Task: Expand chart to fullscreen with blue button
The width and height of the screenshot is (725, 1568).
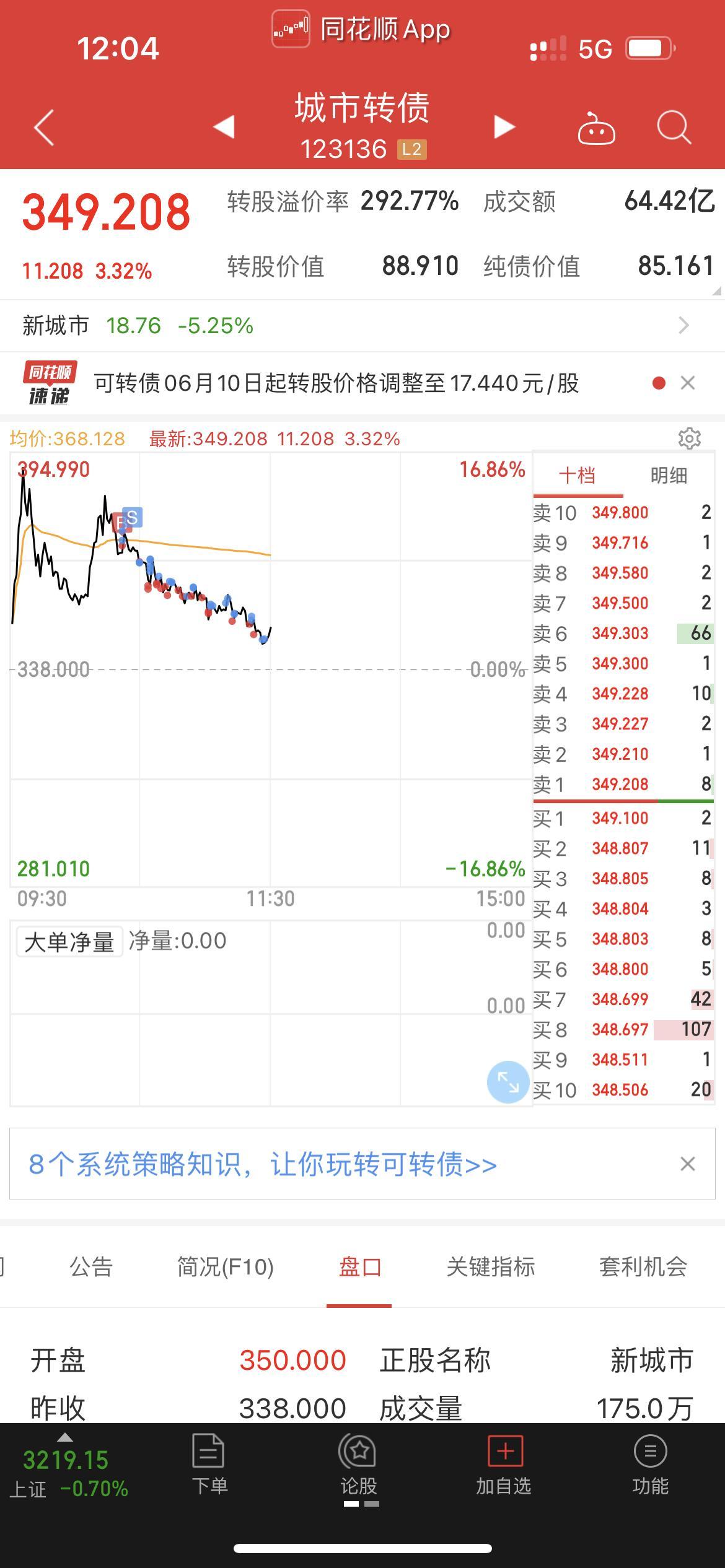Action: (508, 1082)
